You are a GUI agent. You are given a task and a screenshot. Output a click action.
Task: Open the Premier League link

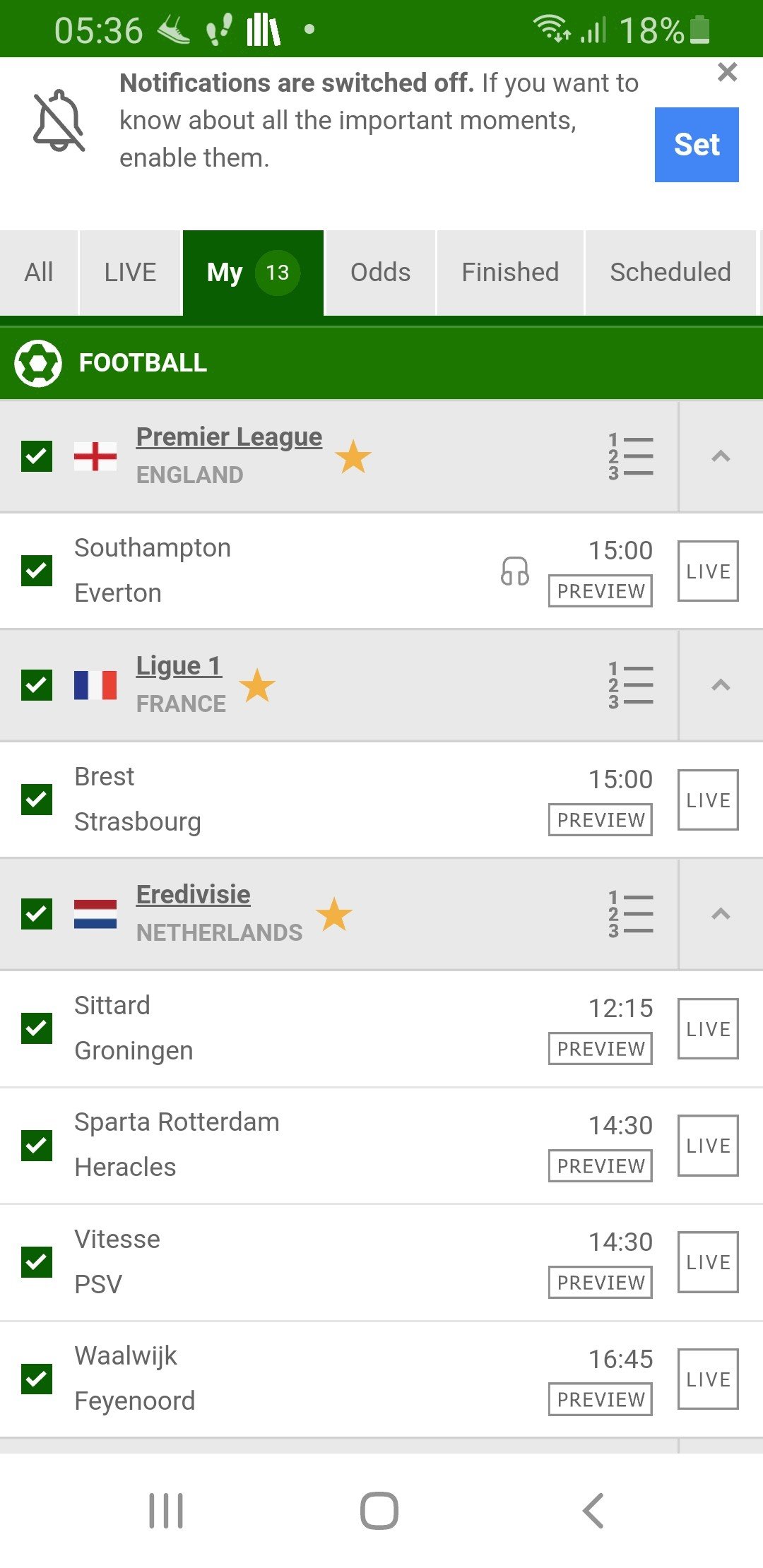coord(229,437)
